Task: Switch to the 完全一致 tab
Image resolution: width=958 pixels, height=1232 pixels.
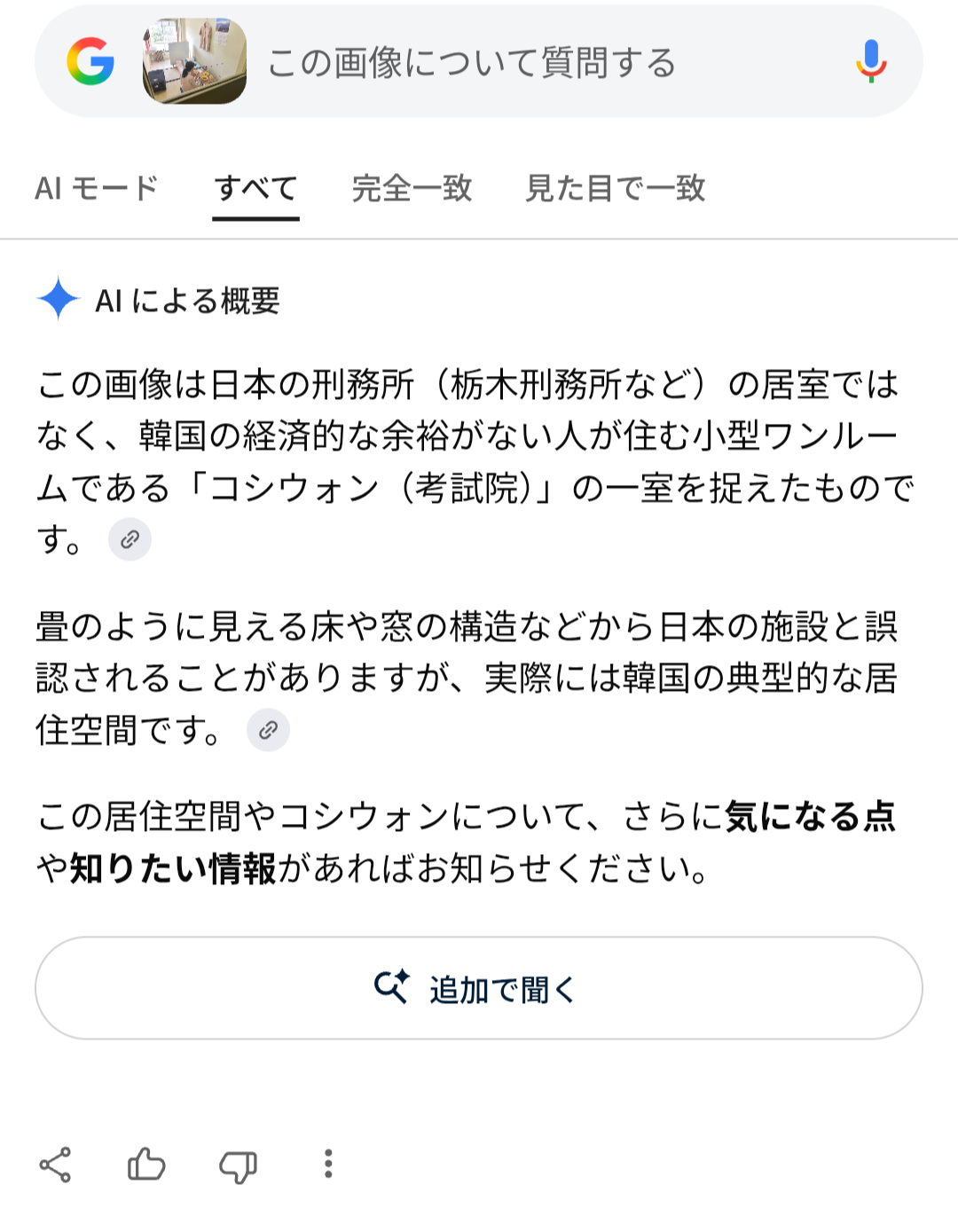Action: point(412,188)
